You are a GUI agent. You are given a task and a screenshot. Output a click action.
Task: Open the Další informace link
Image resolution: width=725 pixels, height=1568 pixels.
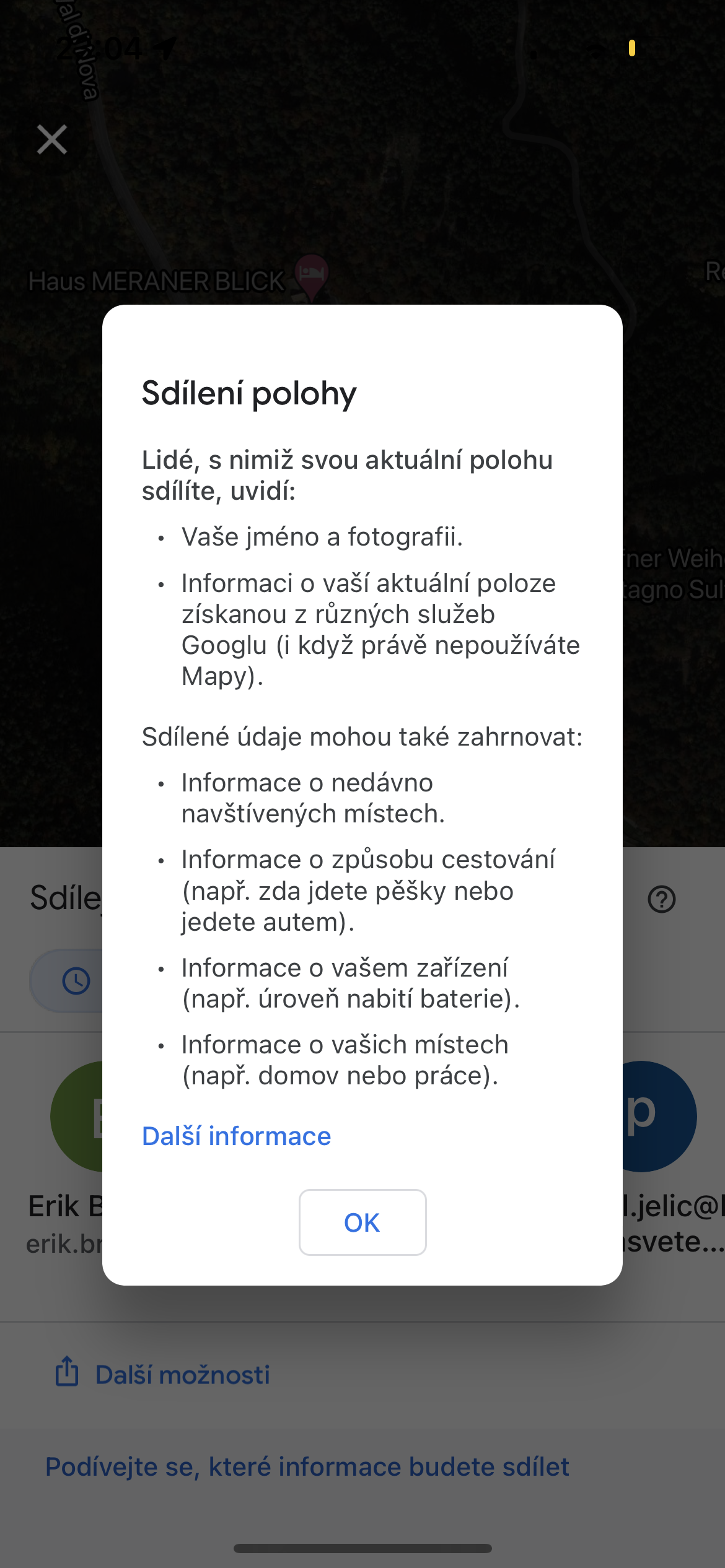point(236,1136)
